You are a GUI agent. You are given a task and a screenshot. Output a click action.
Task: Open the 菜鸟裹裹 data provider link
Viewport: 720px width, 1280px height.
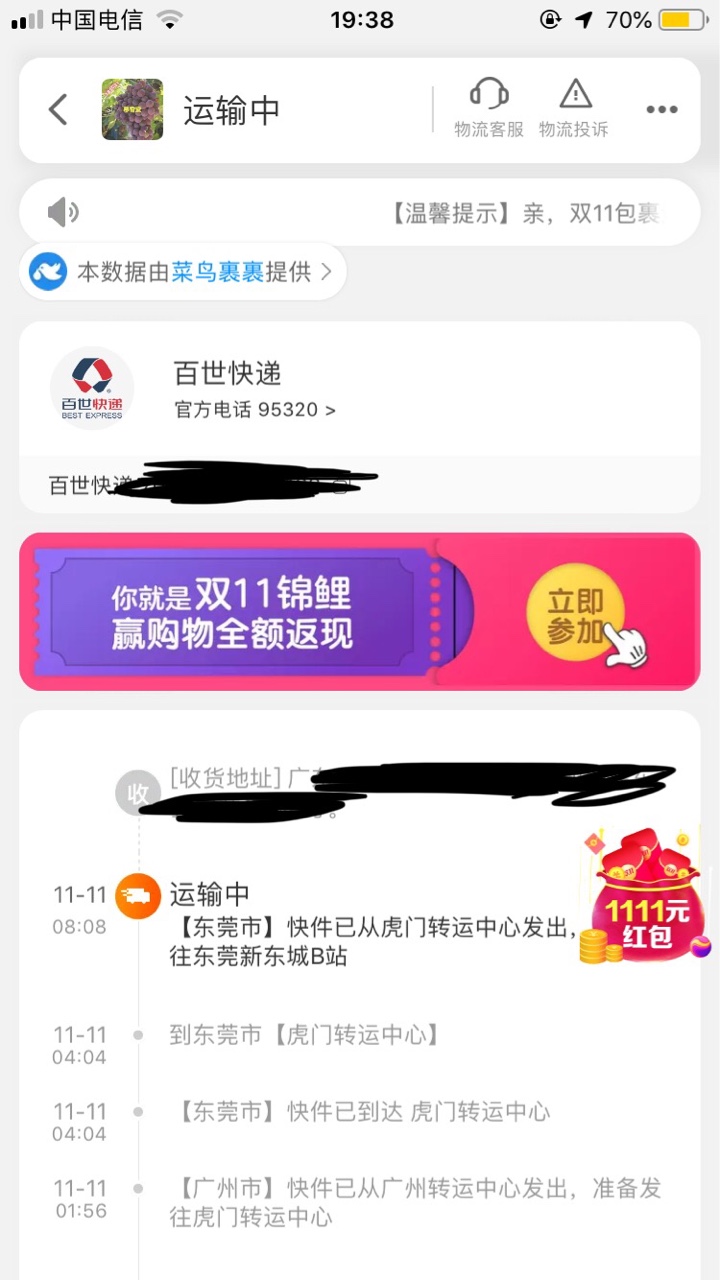tap(184, 272)
